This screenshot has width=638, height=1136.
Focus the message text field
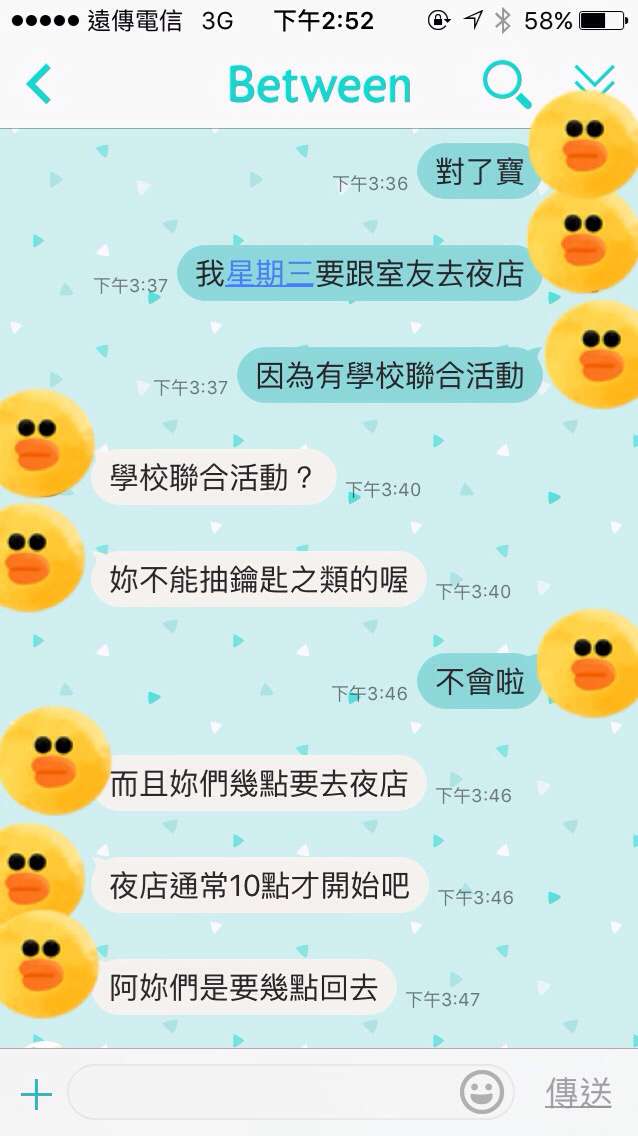pos(260,1093)
